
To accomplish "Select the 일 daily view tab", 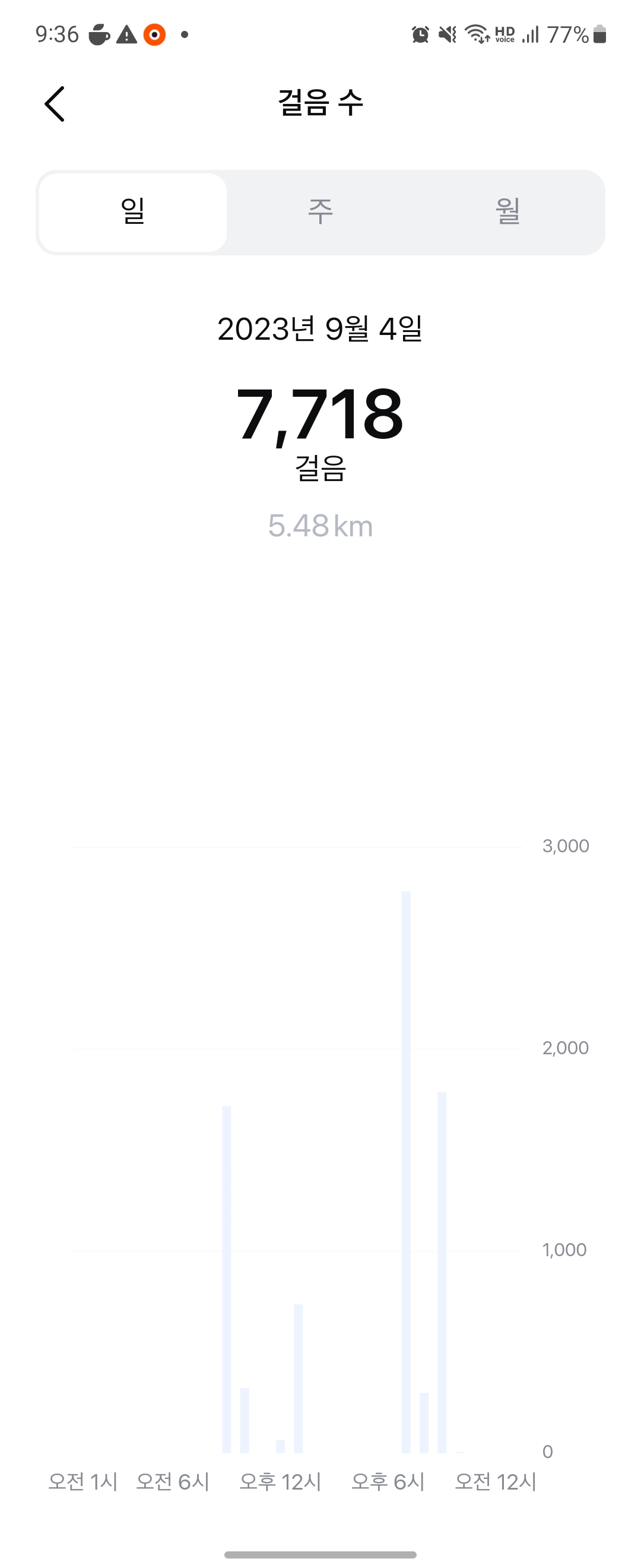I will [x=132, y=212].
